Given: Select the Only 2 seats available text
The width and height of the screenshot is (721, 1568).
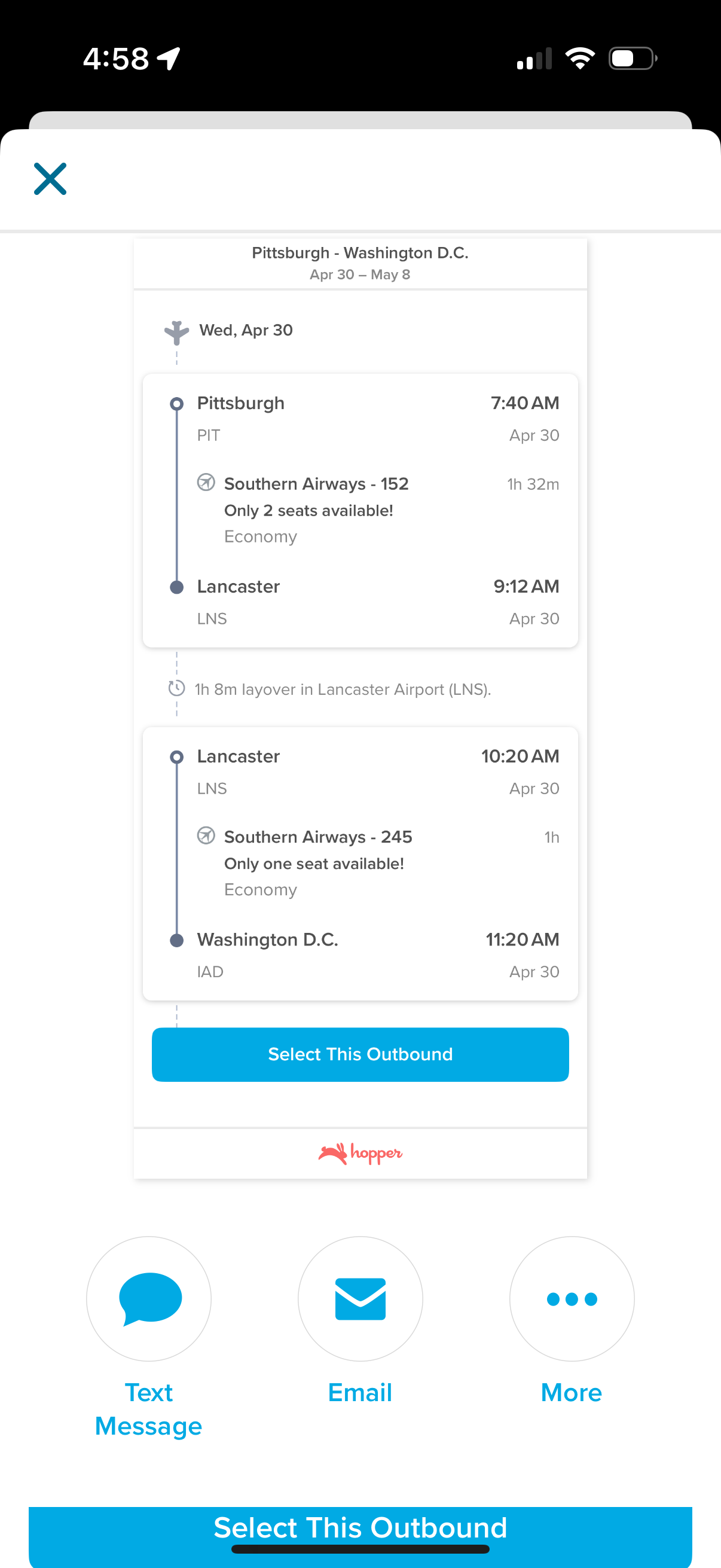Looking at the screenshot, I should pos(309,510).
